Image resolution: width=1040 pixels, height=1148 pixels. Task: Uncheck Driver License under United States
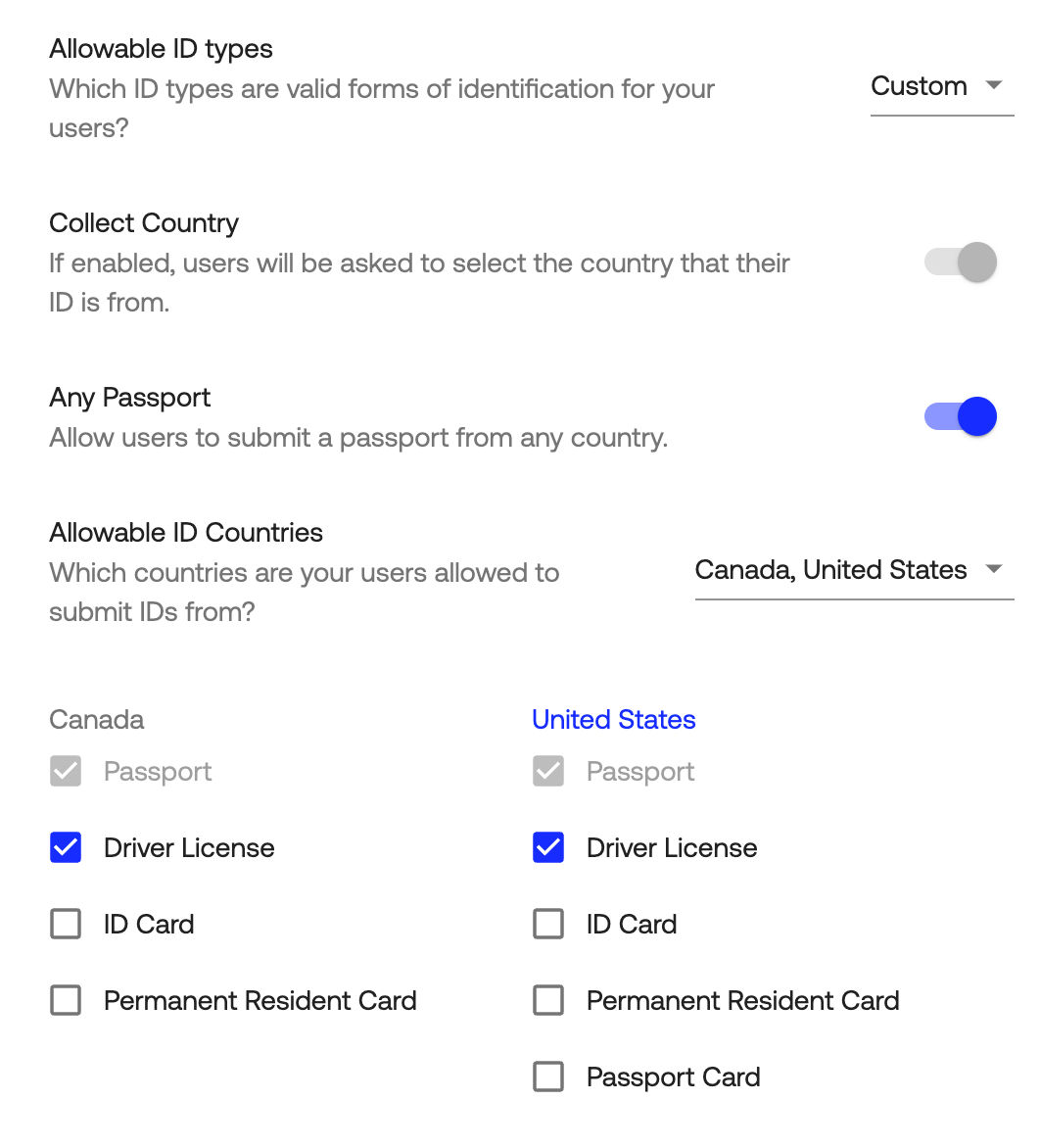pyautogui.click(x=548, y=848)
